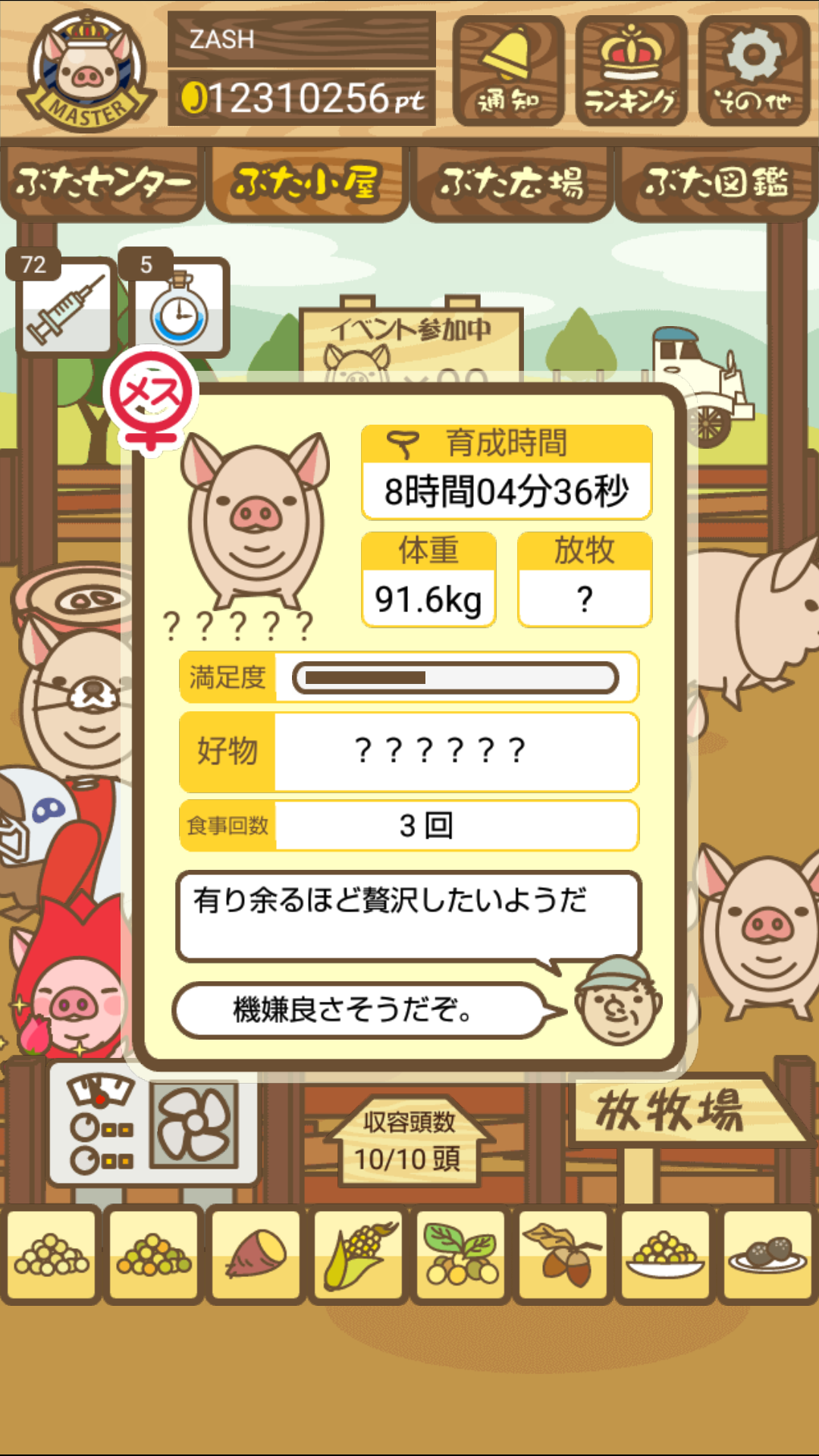819x1456 pixels.
Task: Select the yellow-green mixed bean feed
Action: 154,1254
